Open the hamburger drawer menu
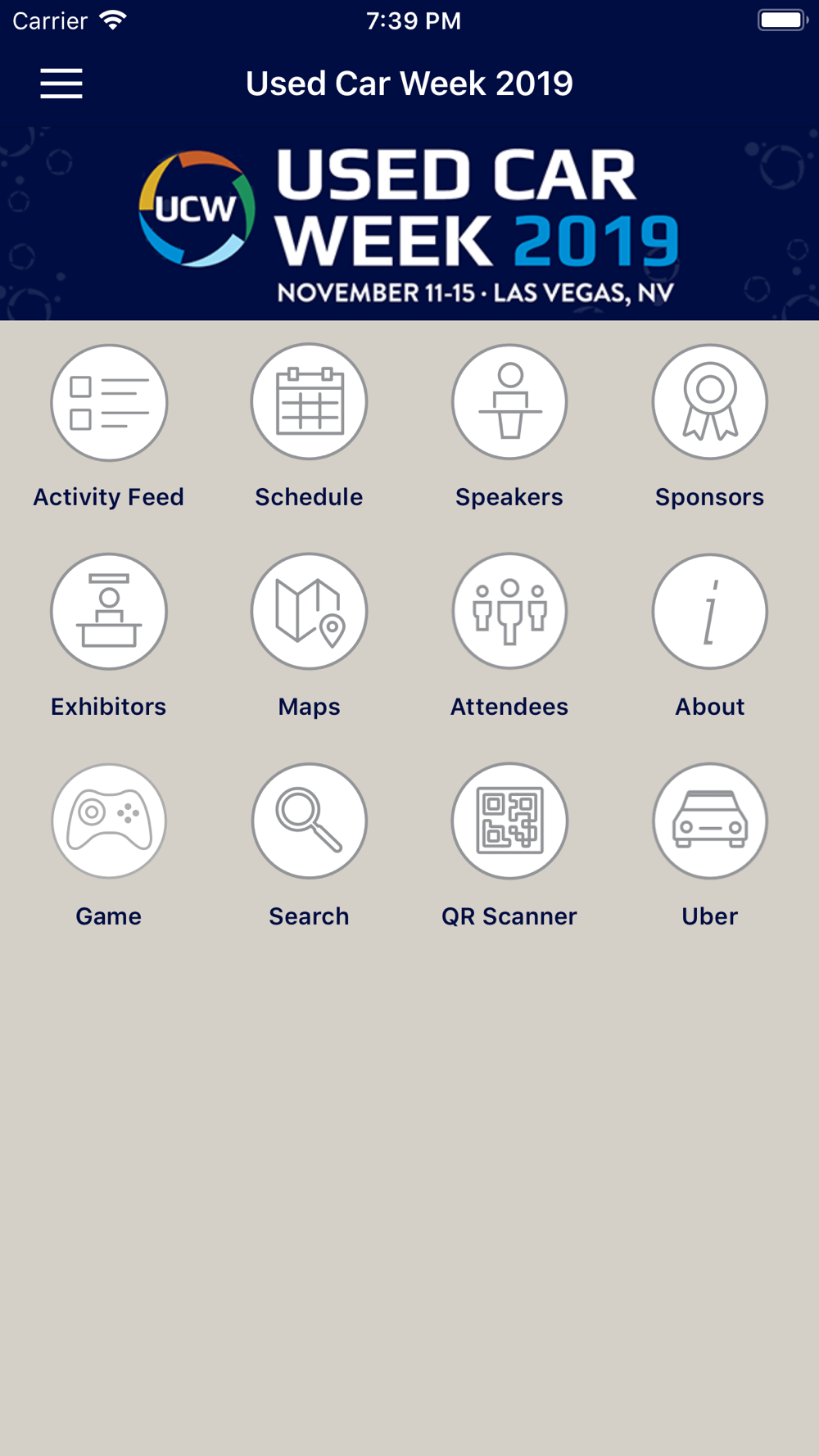The width and height of the screenshot is (819, 1456). (x=61, y=84)
